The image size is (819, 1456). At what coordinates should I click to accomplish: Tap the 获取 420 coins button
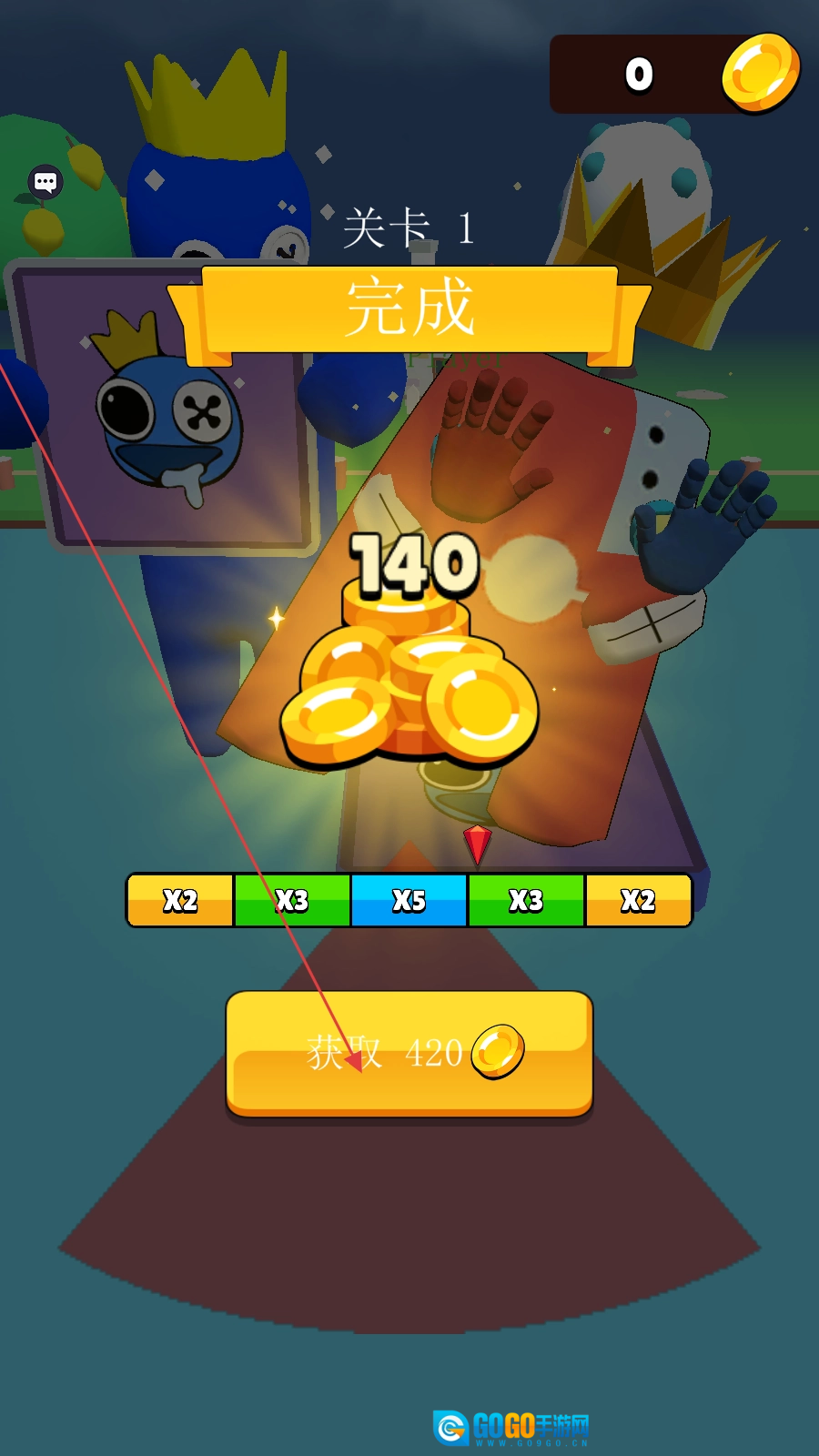409,1053
